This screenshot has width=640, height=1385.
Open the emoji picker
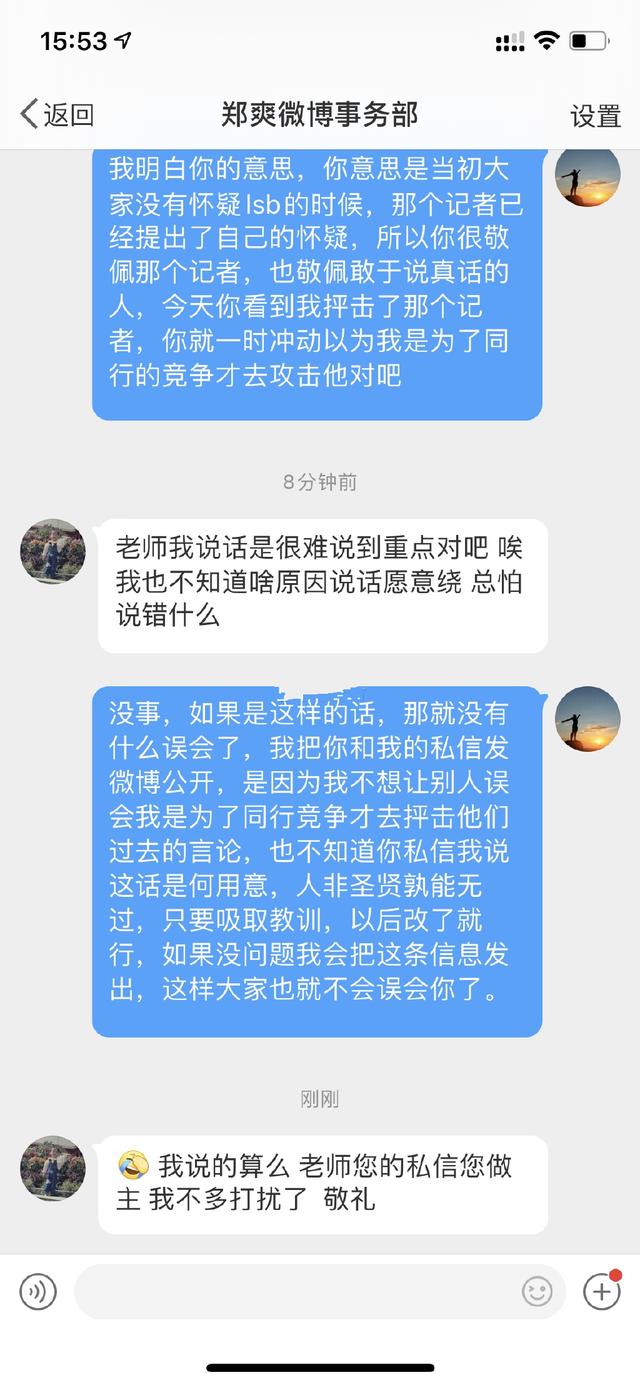[537, 1292]
